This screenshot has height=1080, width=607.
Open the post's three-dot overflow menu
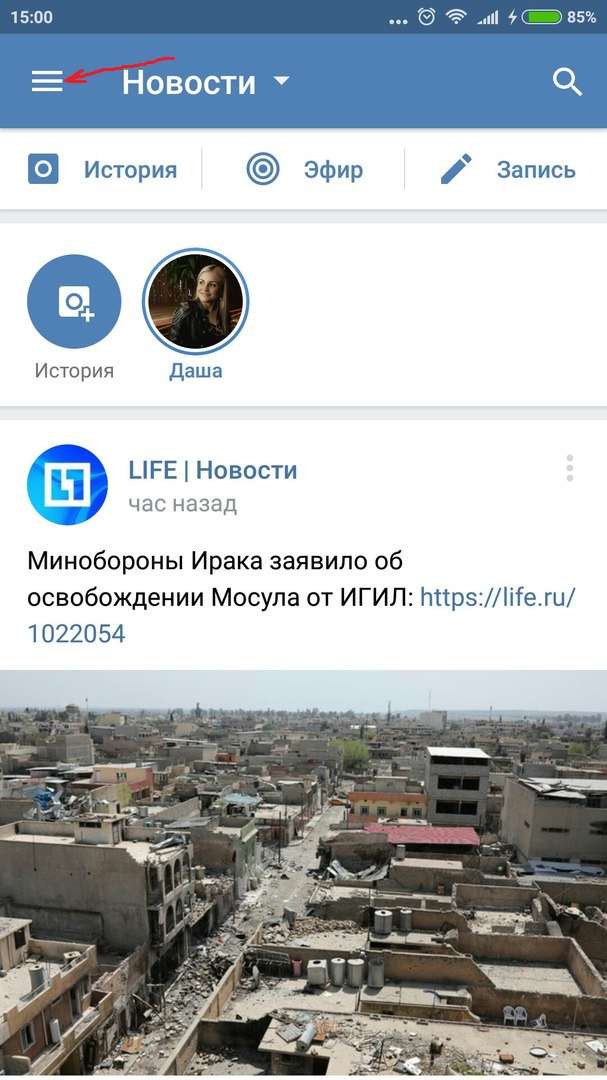(x=569, y=468)
